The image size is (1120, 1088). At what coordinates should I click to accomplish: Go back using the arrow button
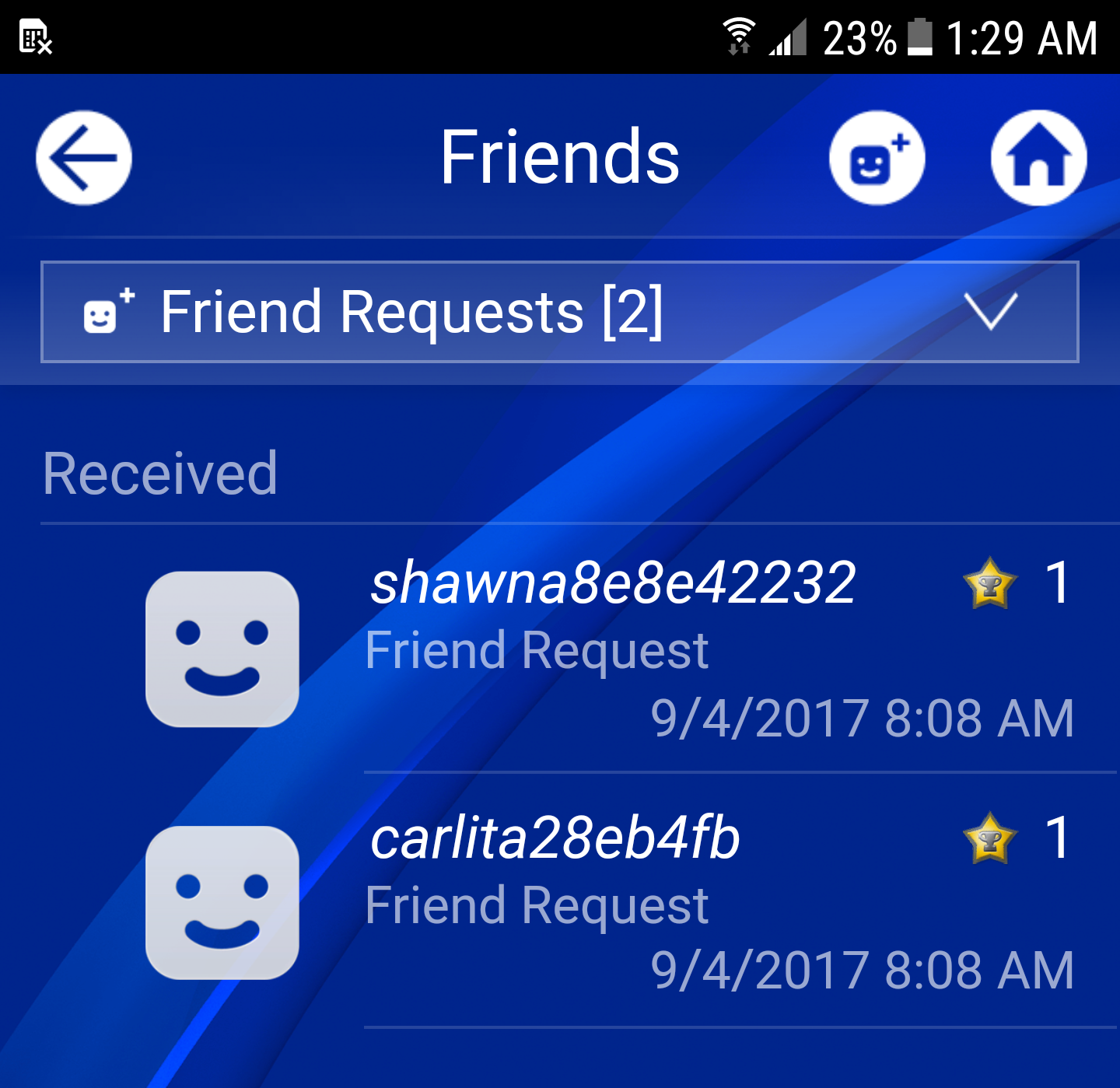click(84, 158)
